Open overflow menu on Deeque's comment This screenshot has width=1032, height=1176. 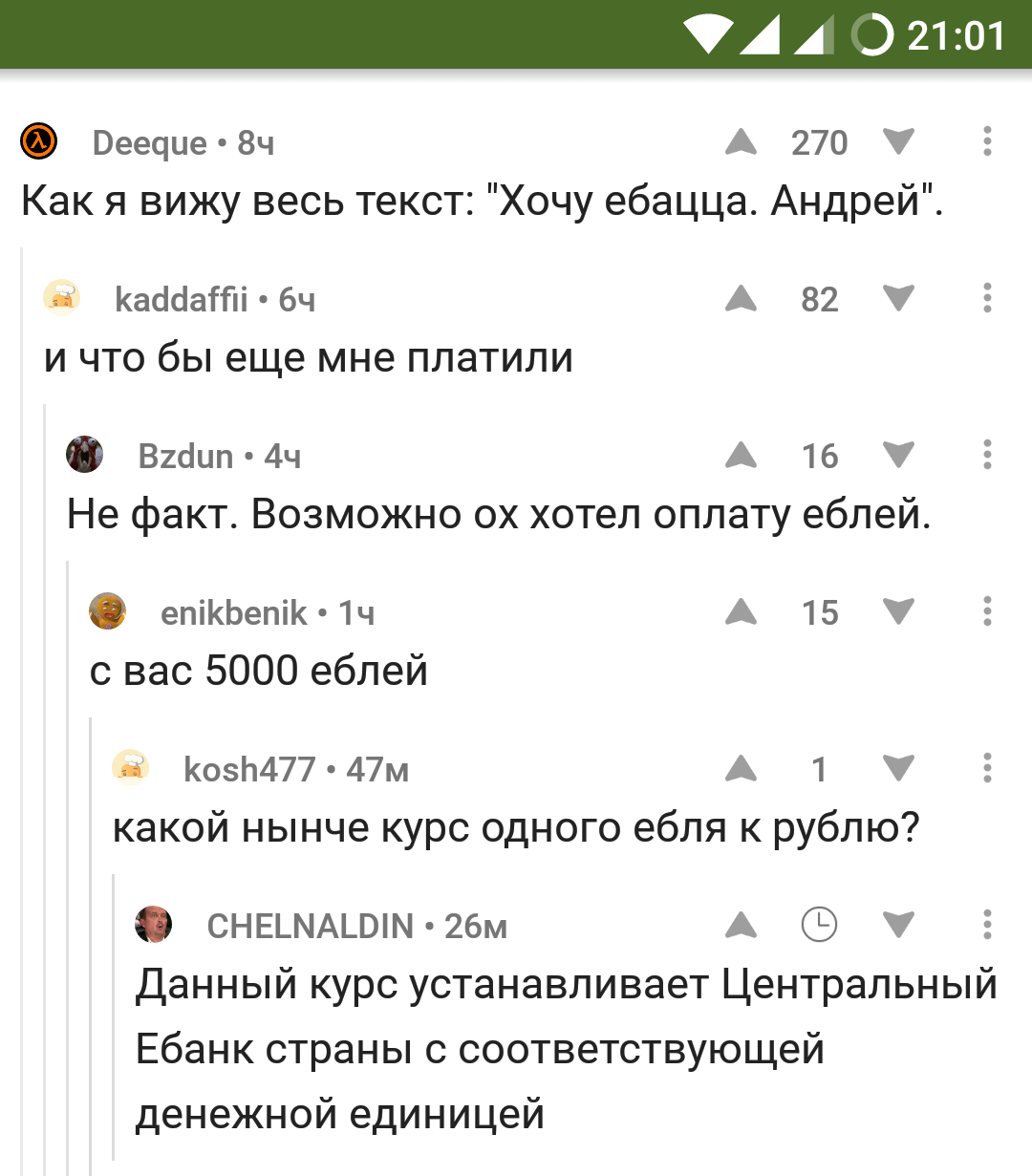(x=987, y=141)
